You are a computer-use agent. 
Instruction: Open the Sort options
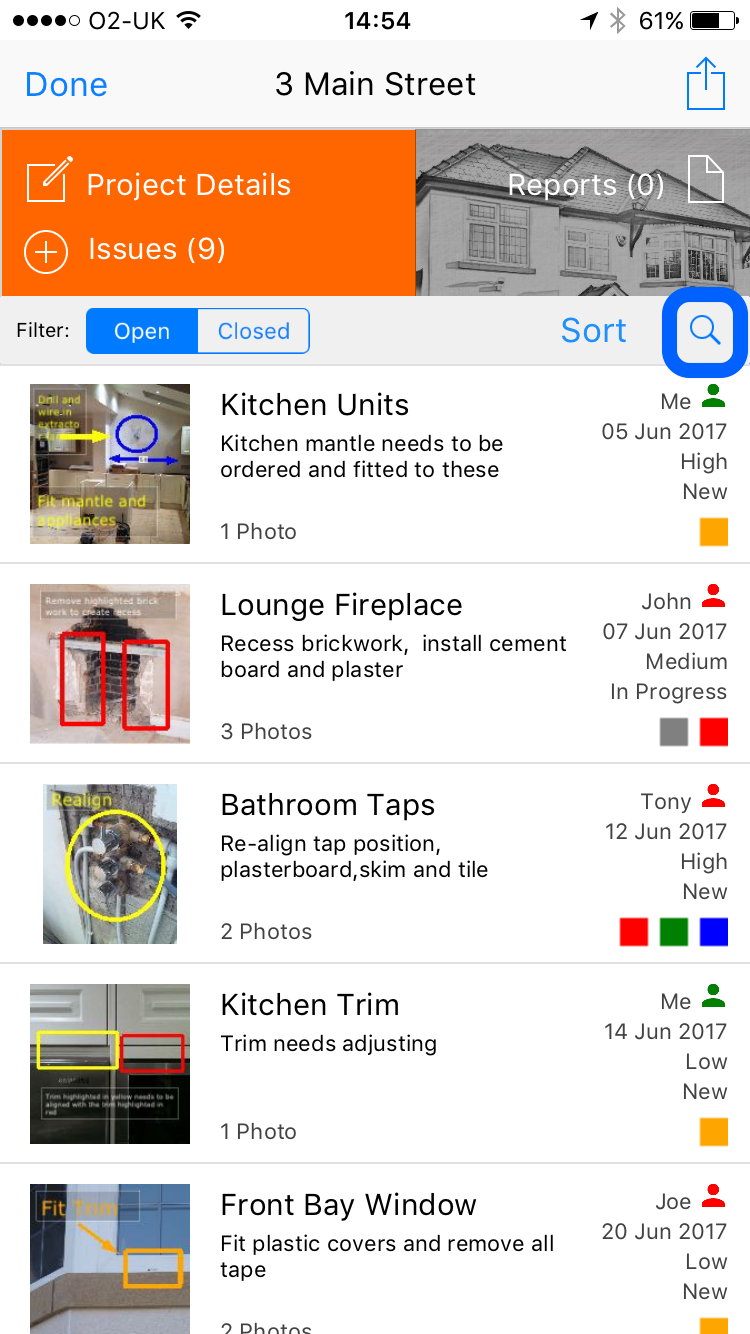(x=594, y=331)
